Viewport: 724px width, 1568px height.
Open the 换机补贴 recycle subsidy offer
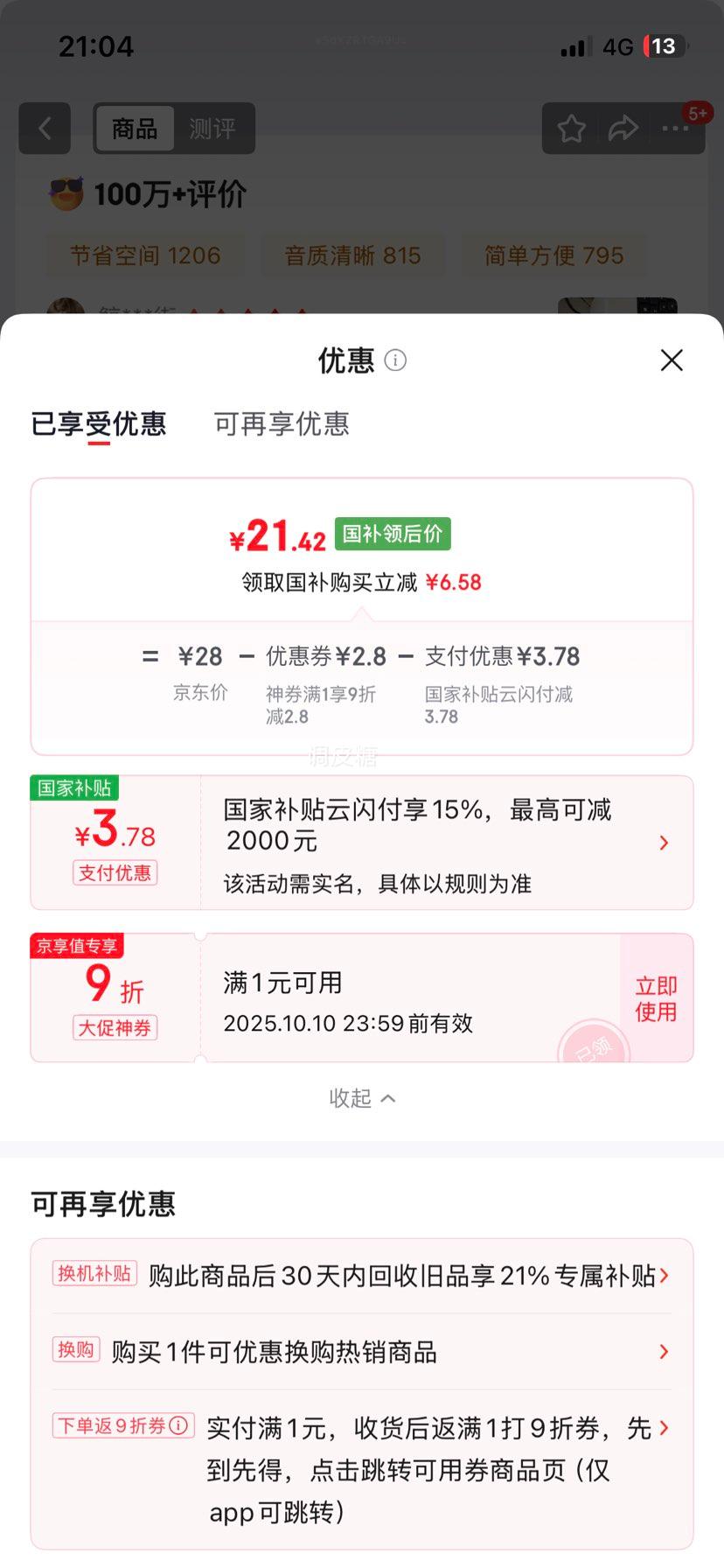pyautogui.click(x=361, y=1276)
